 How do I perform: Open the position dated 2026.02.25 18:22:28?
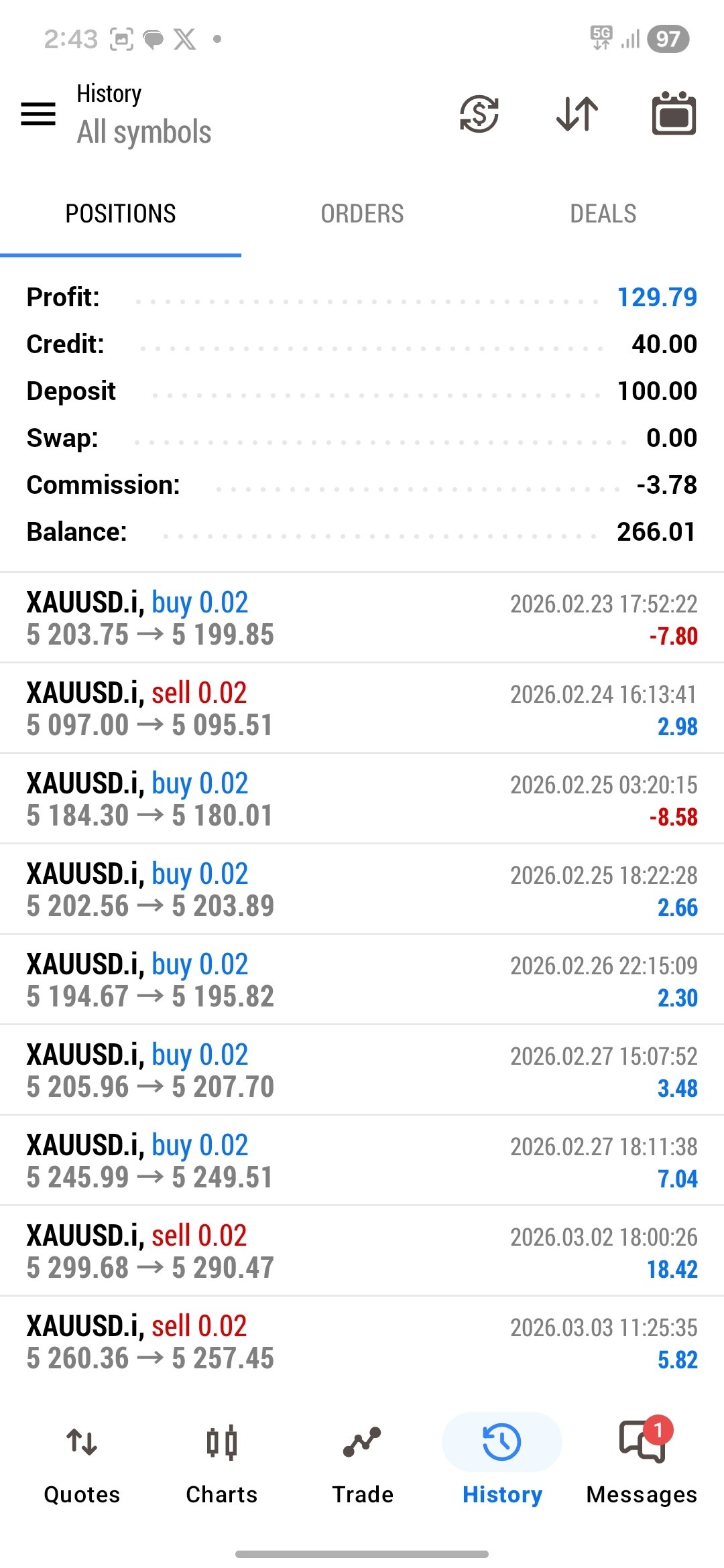click(x=362, y=889)
